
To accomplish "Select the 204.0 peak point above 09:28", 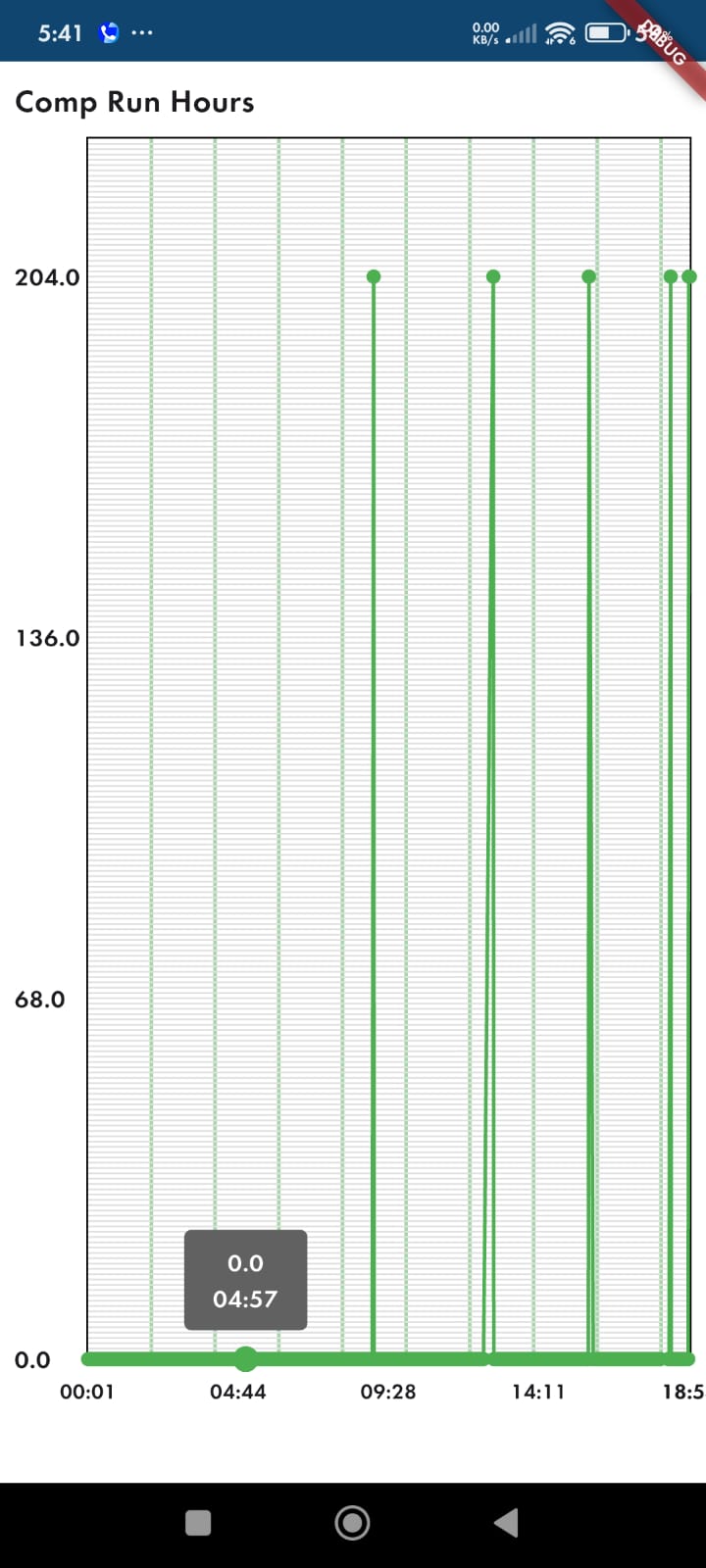I will click(374, 276).
